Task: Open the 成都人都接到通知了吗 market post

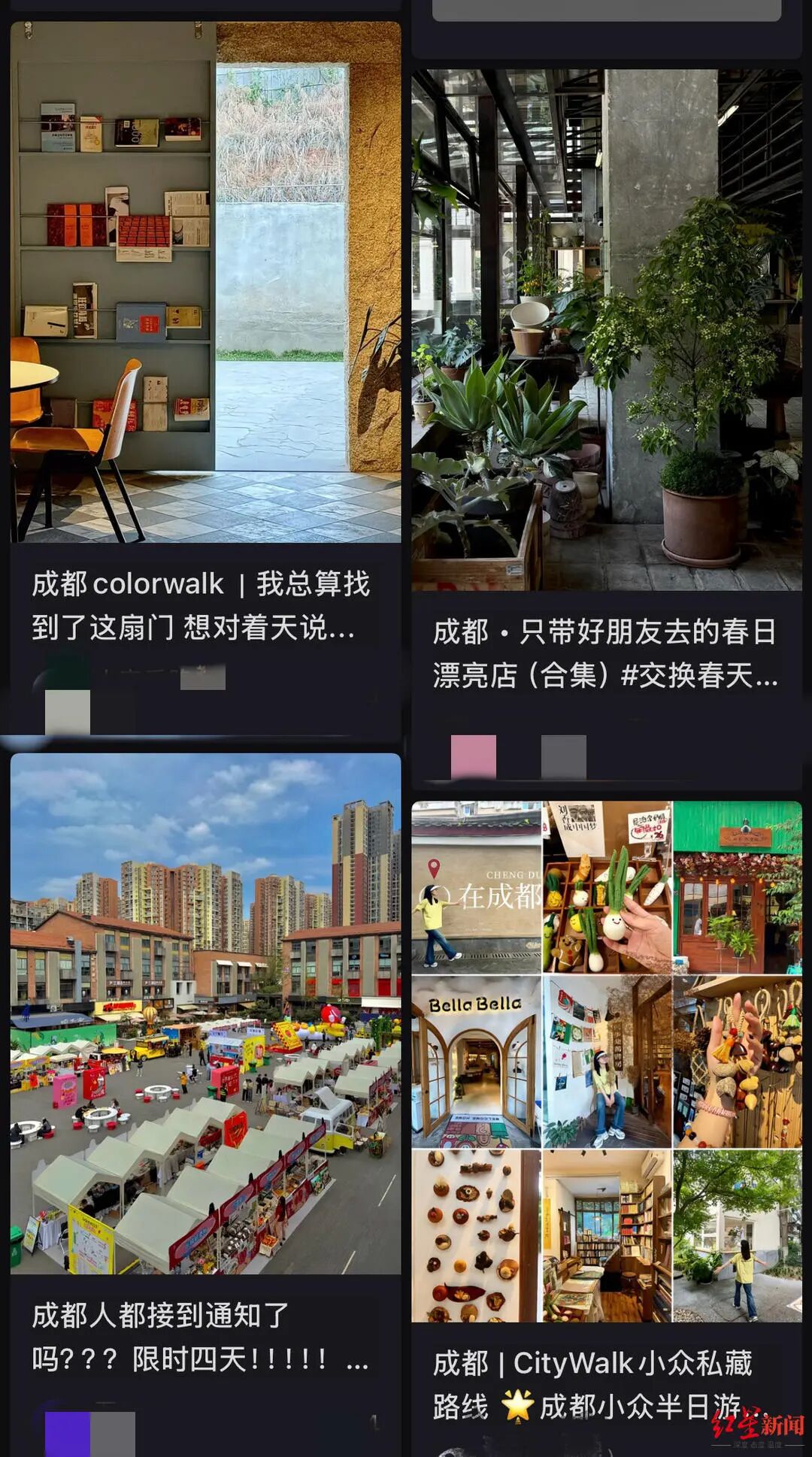Action: [x=205, y=1013]
